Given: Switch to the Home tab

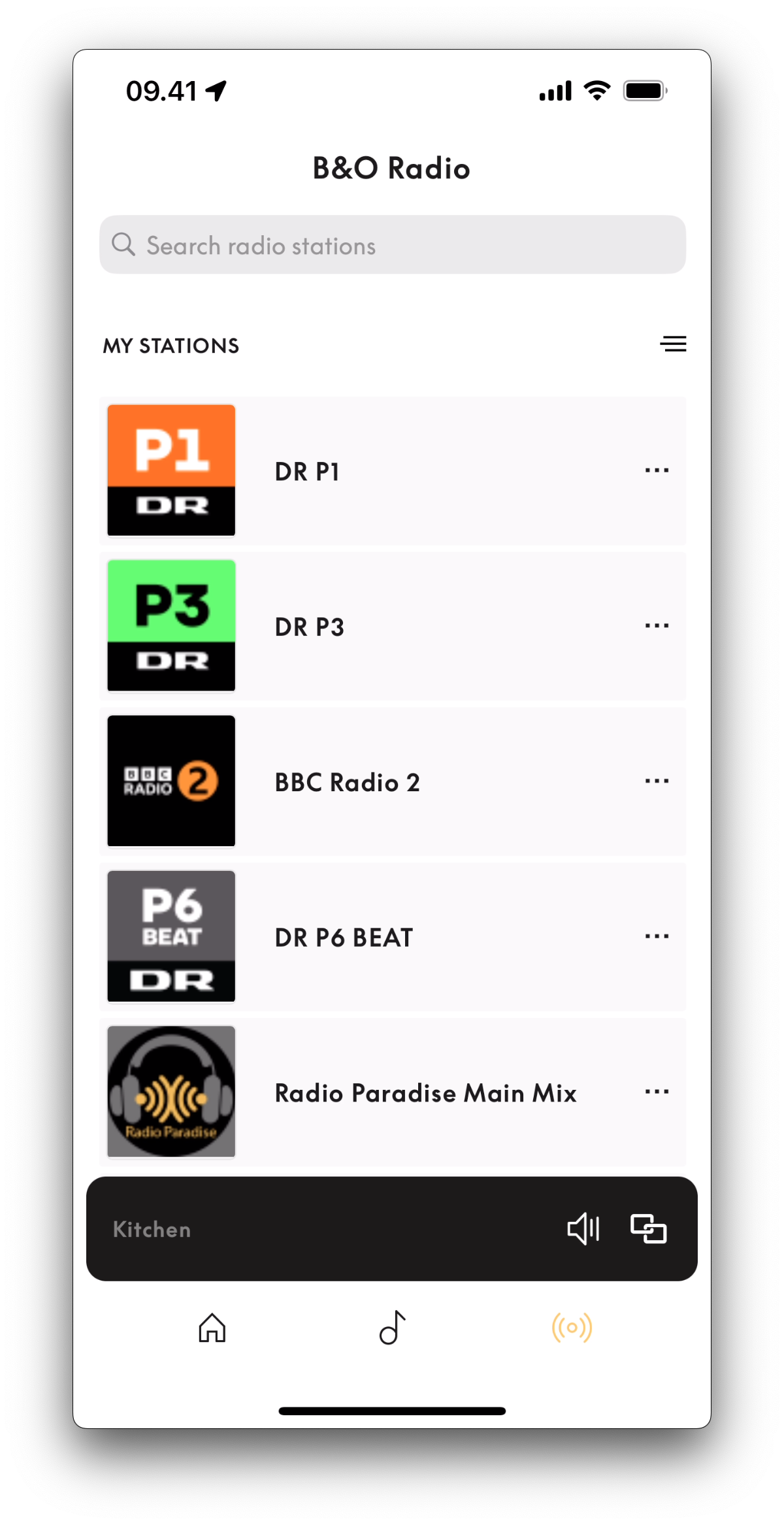Looking at the screenshot, I should (x=212, y=1328).
